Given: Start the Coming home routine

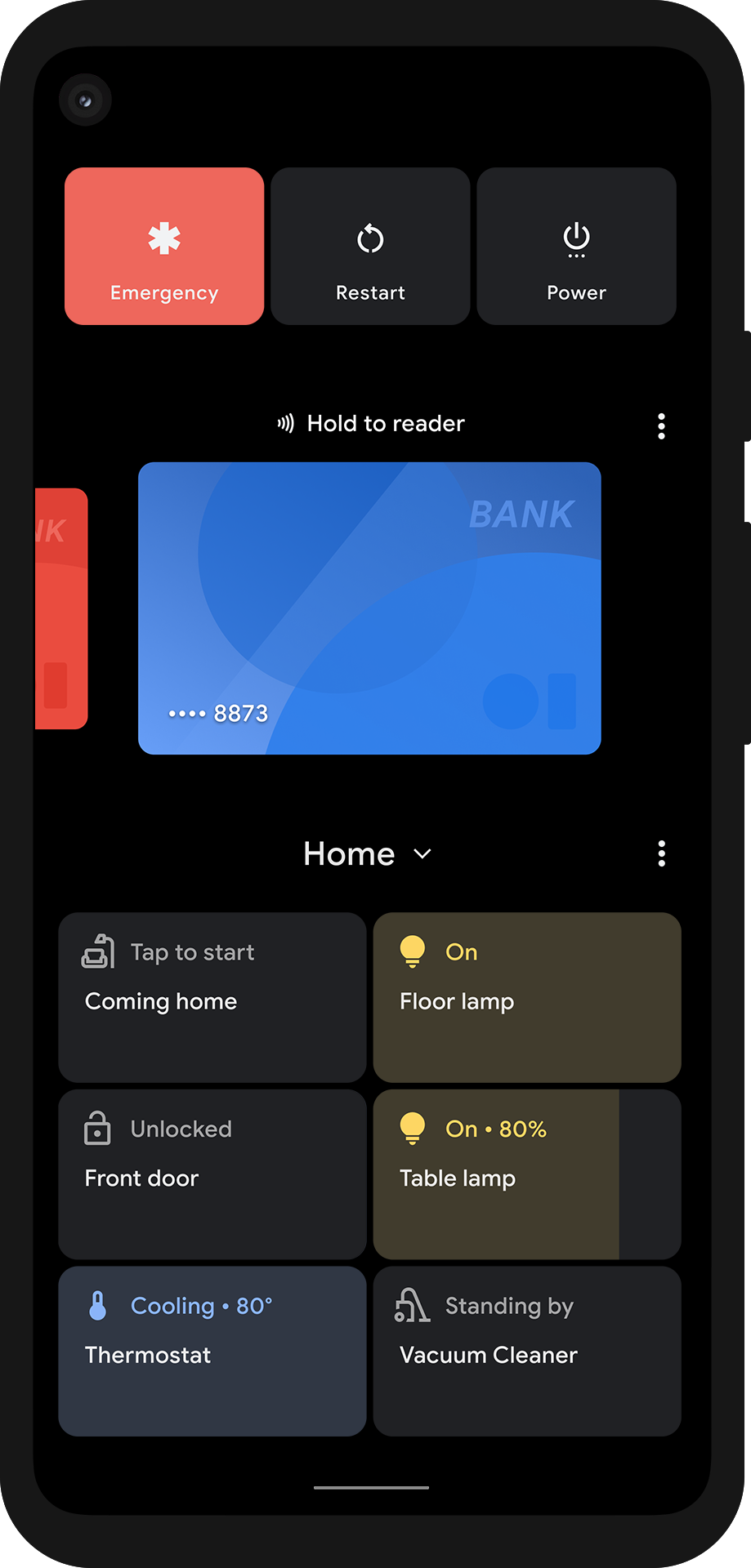Looking at the screenshot, I should pyautogui.click(x=212, y=997).
